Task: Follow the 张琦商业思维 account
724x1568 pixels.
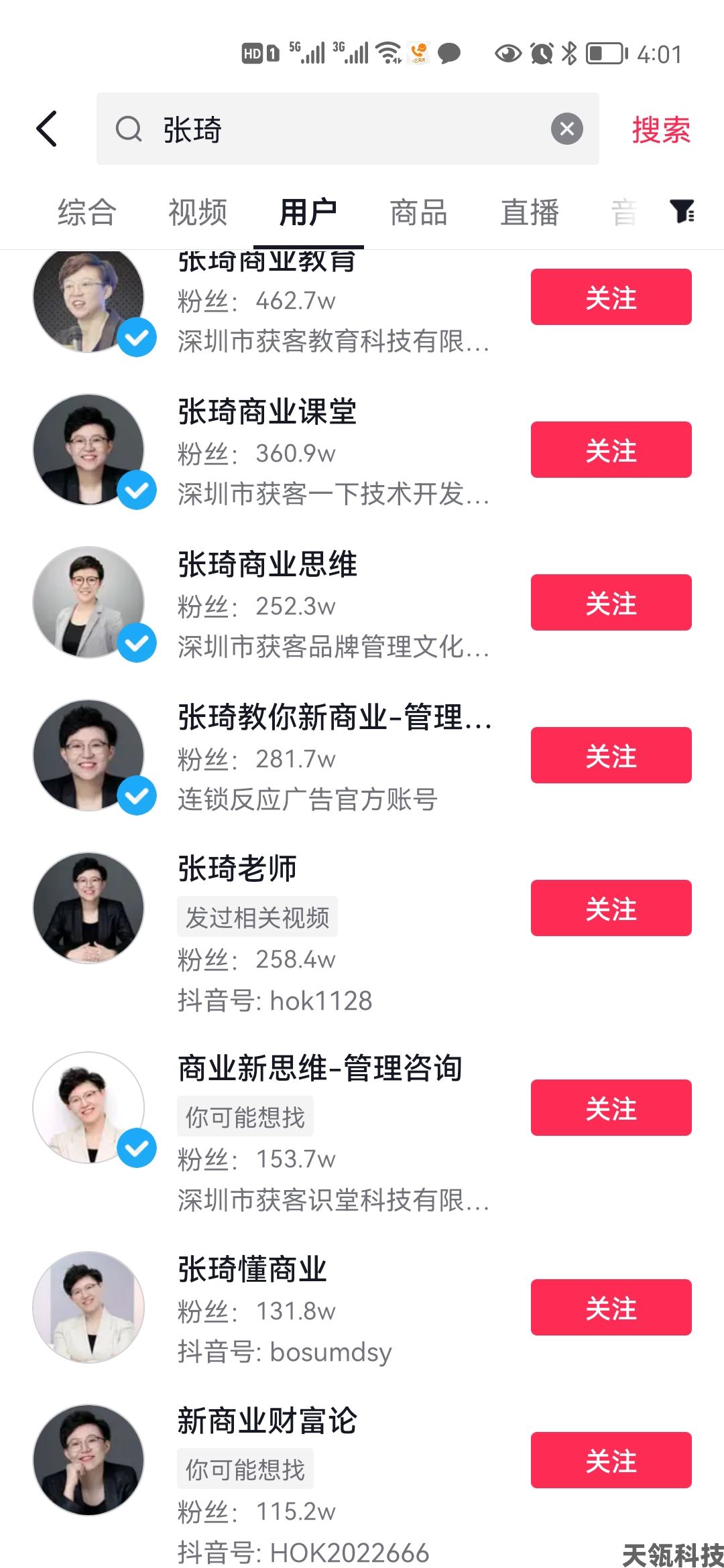Action: pyautogui.click(x=611, y=602)
